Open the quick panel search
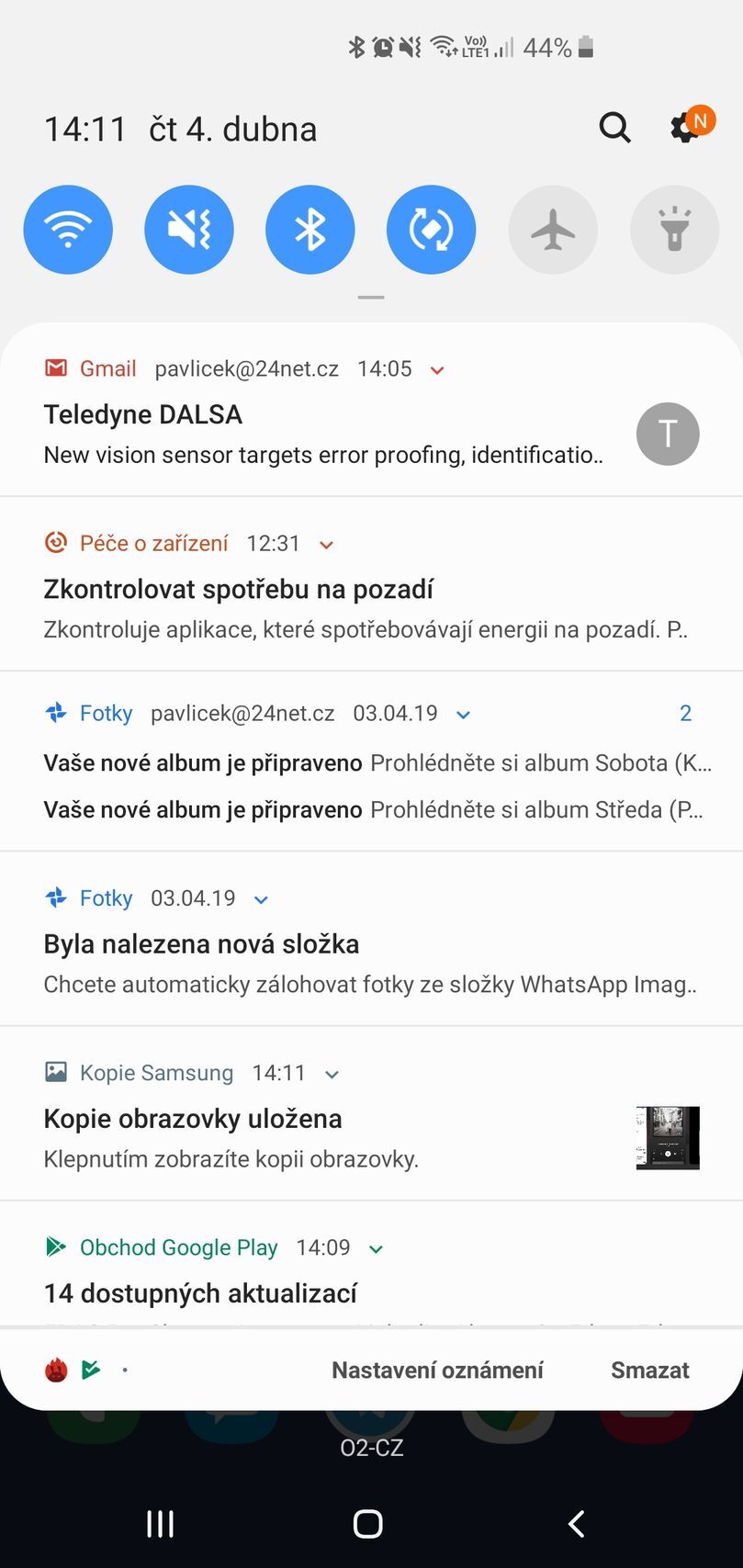The height and width of the screenshot is (1568, 743). tap(614, 128)
